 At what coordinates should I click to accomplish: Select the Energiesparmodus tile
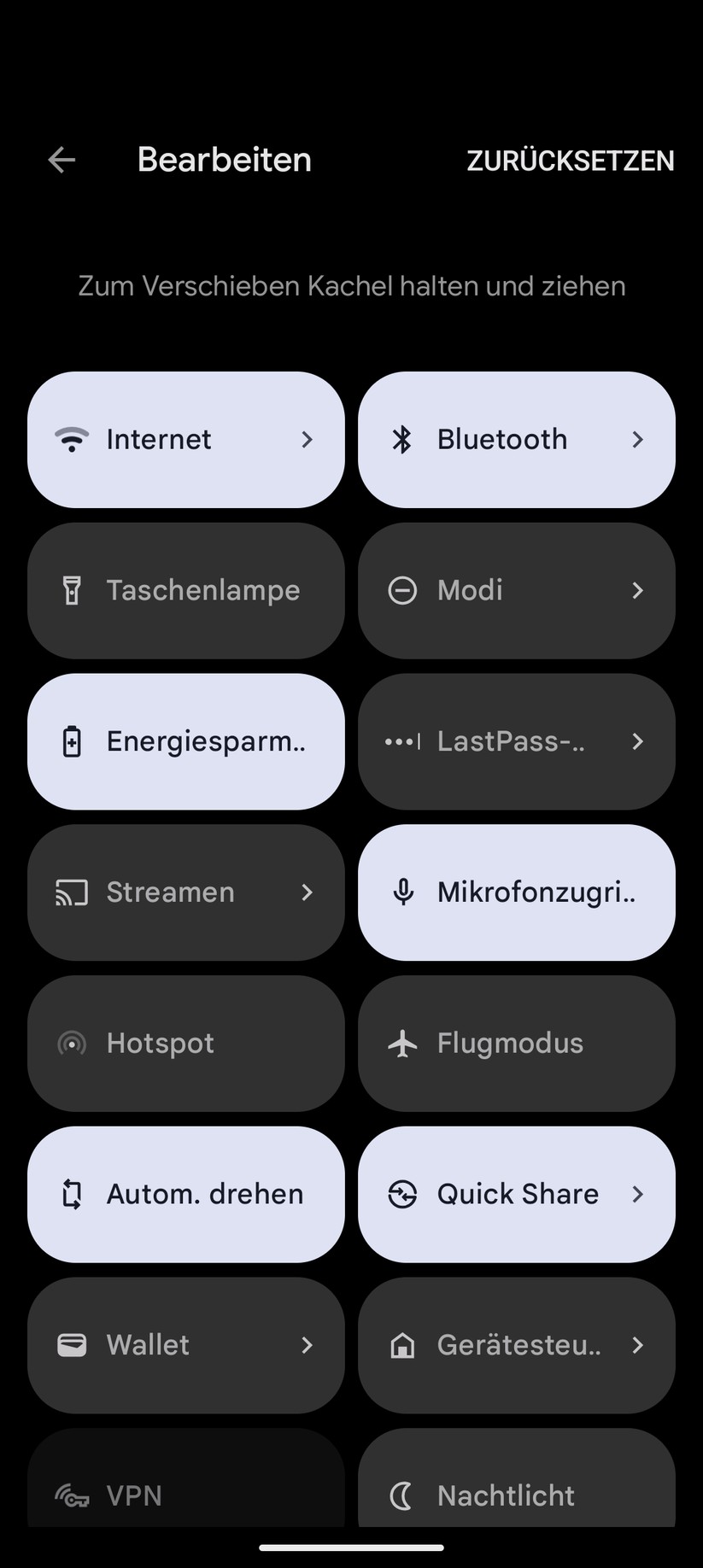click(x=185, y=742)
